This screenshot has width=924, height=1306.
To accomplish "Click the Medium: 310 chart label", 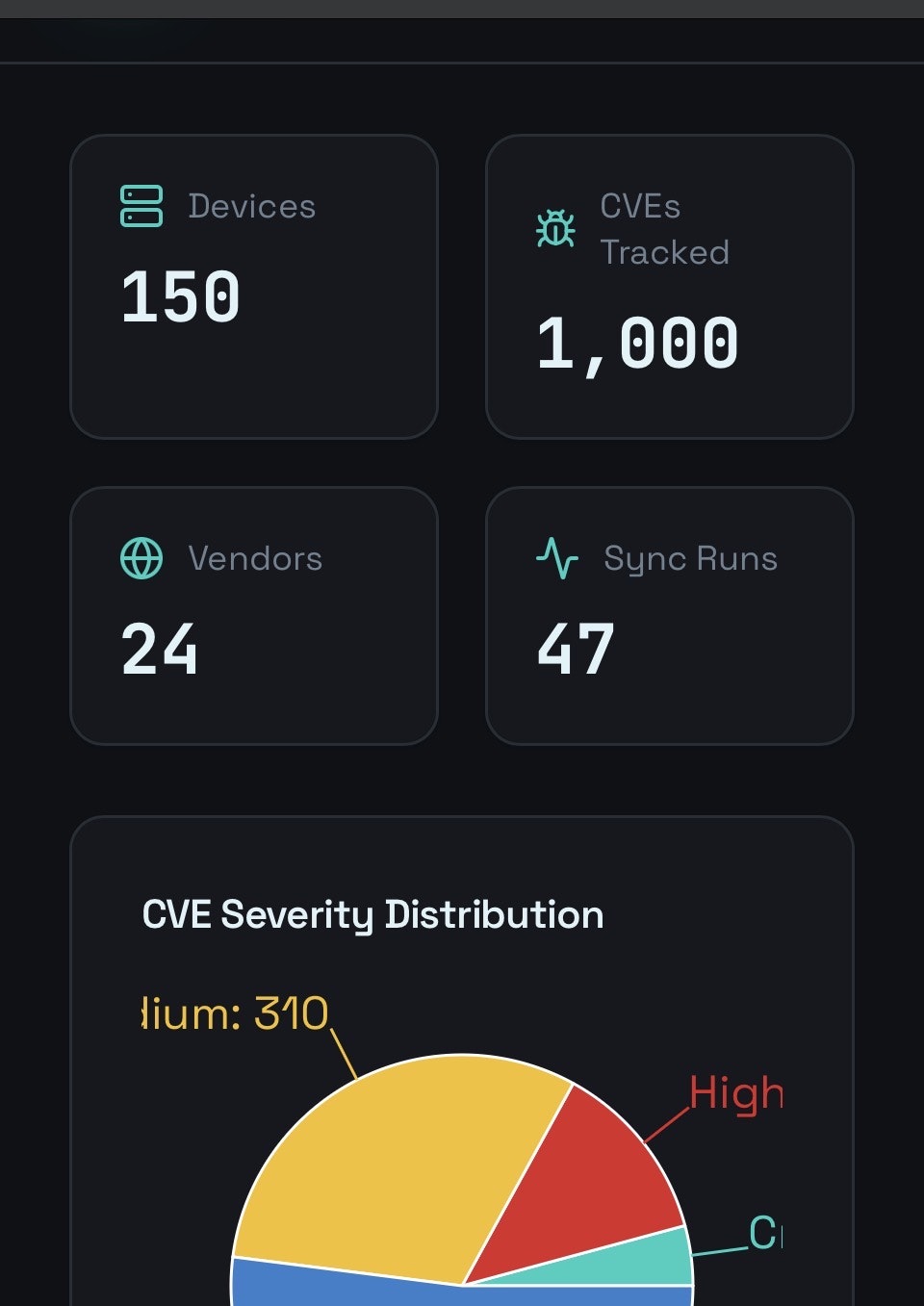I will 231,1012.
